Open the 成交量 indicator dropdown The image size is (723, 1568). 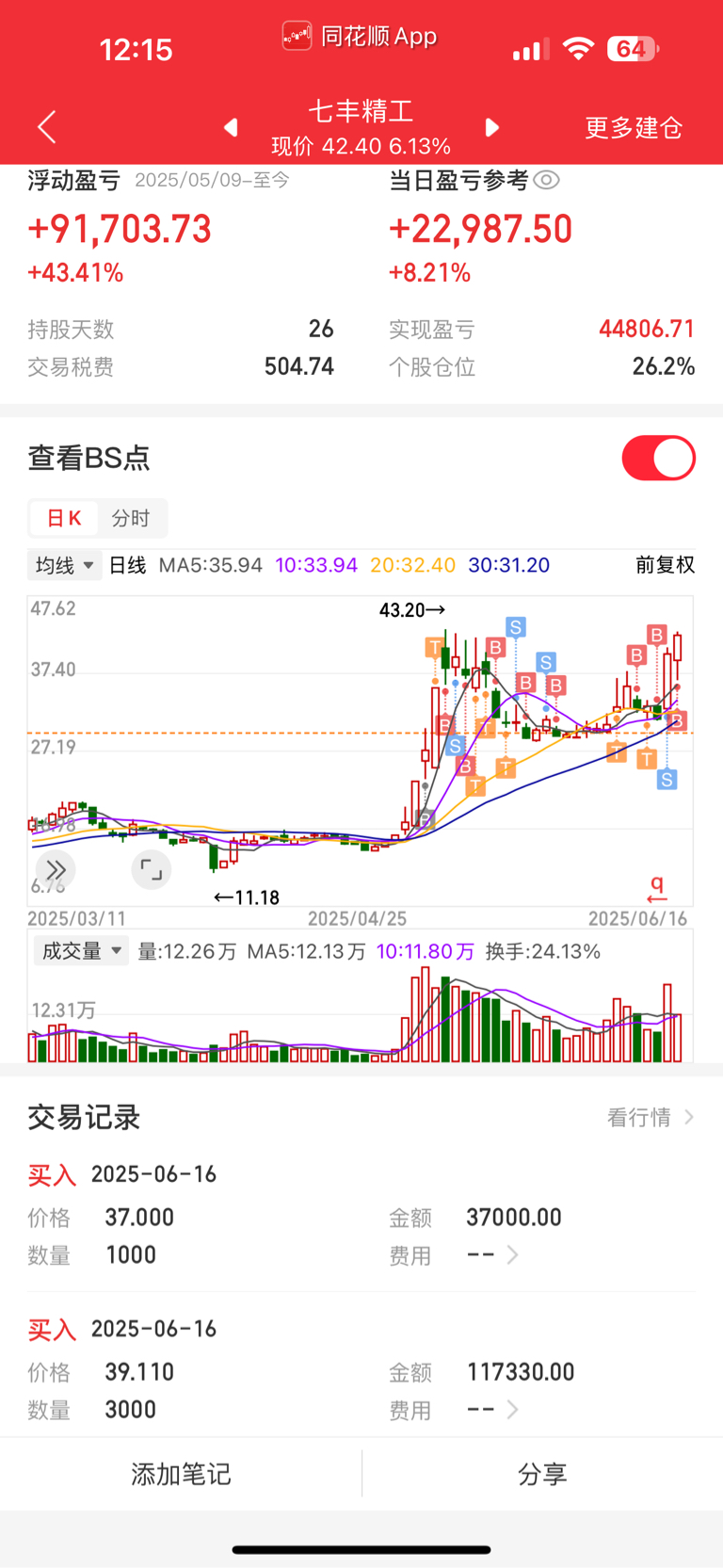(81, 951)
